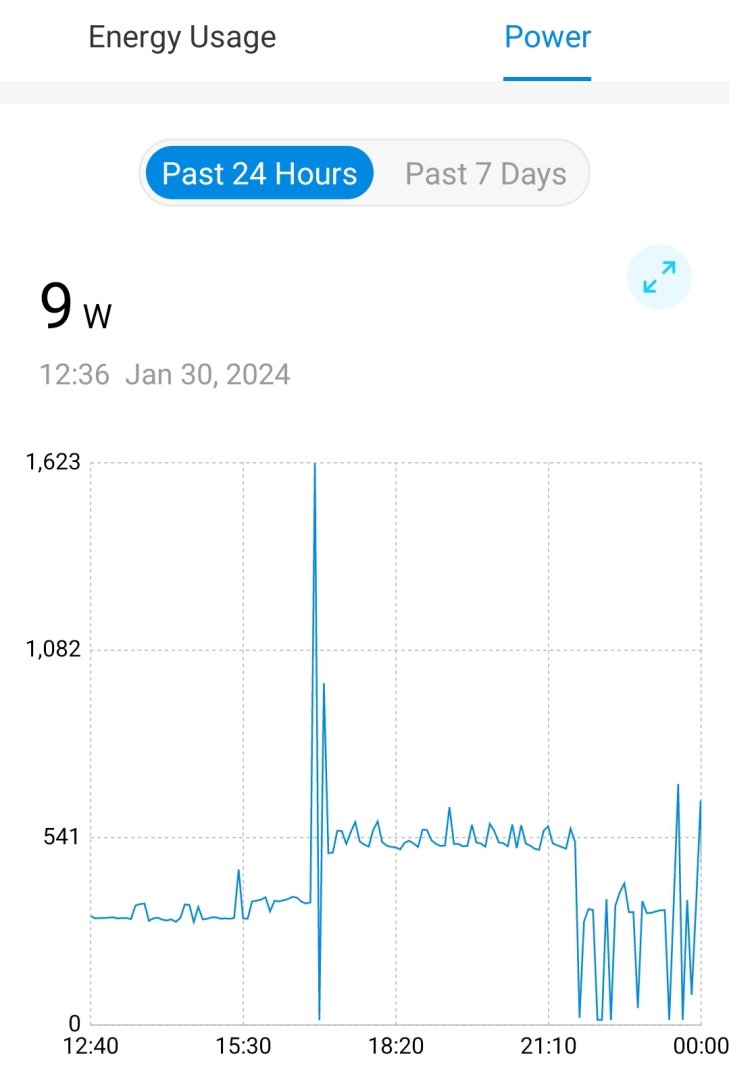
Task: Show the Past 24 Hours view
Action: pyautogui.click(x=259, y=173)
